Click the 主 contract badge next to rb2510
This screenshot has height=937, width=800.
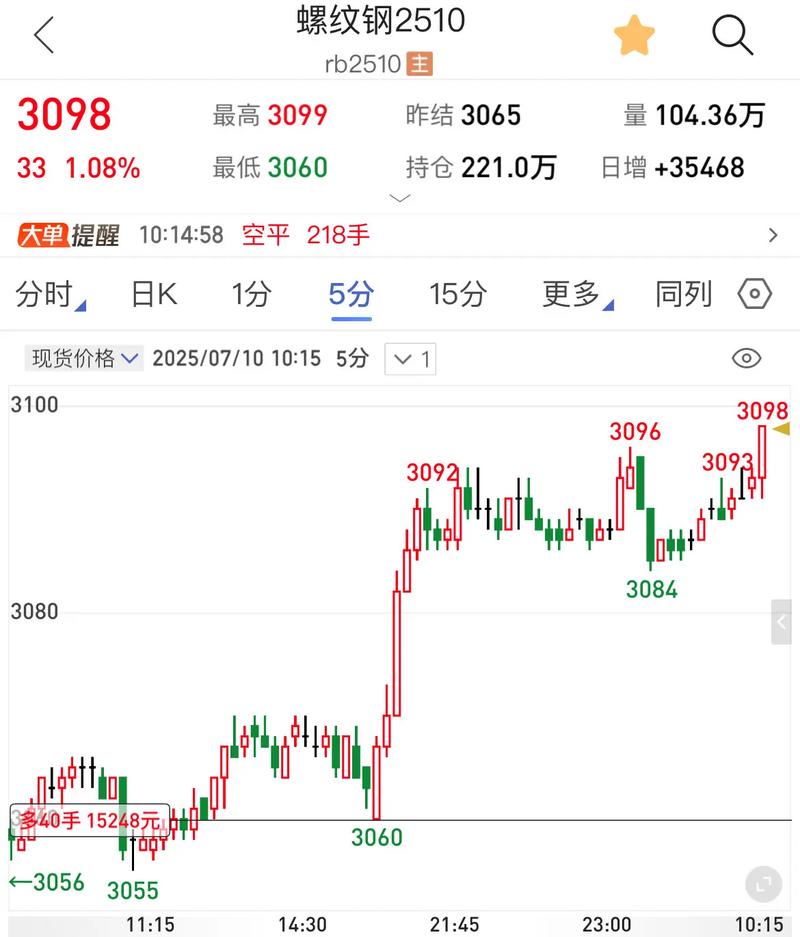(x=421, y=63)
